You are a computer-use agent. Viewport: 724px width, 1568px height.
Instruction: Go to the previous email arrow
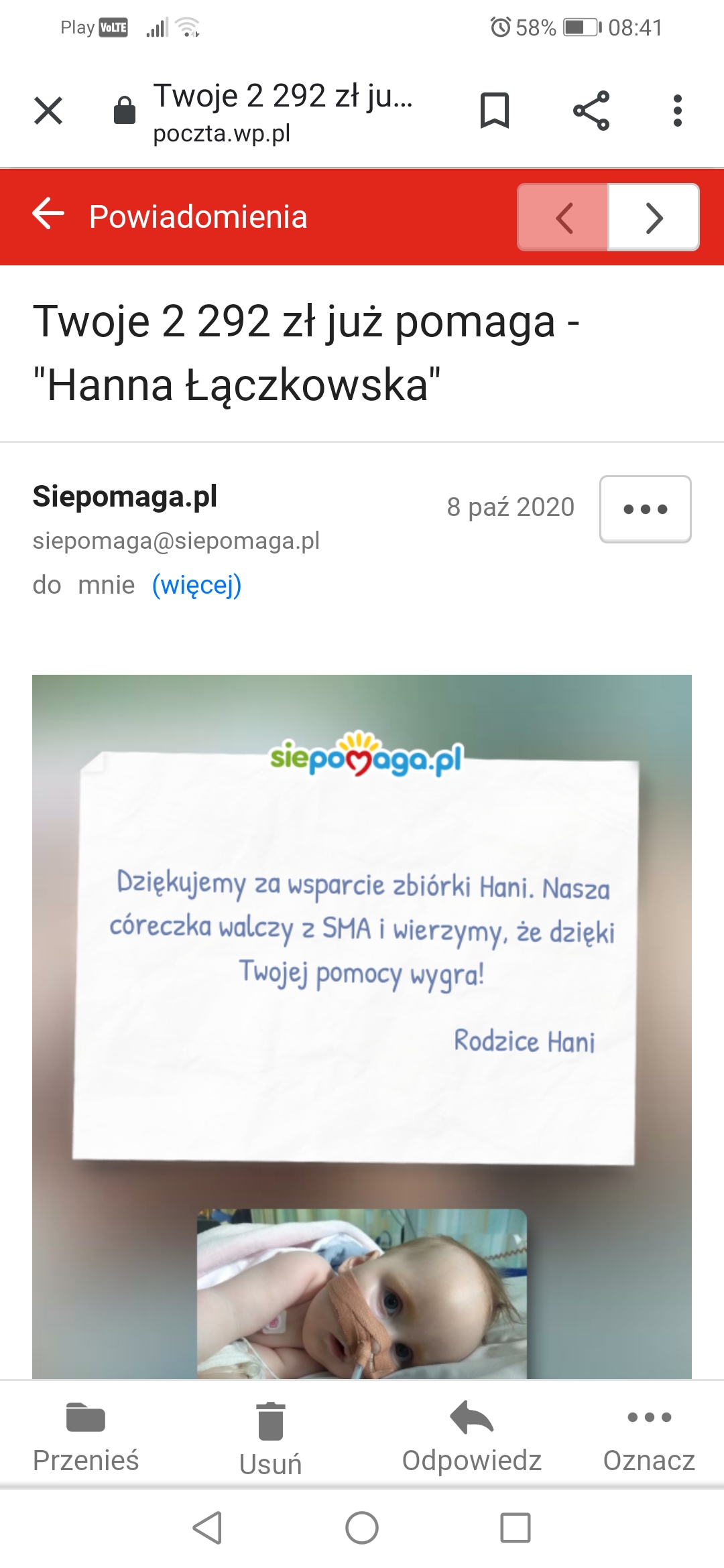point(563,218)
